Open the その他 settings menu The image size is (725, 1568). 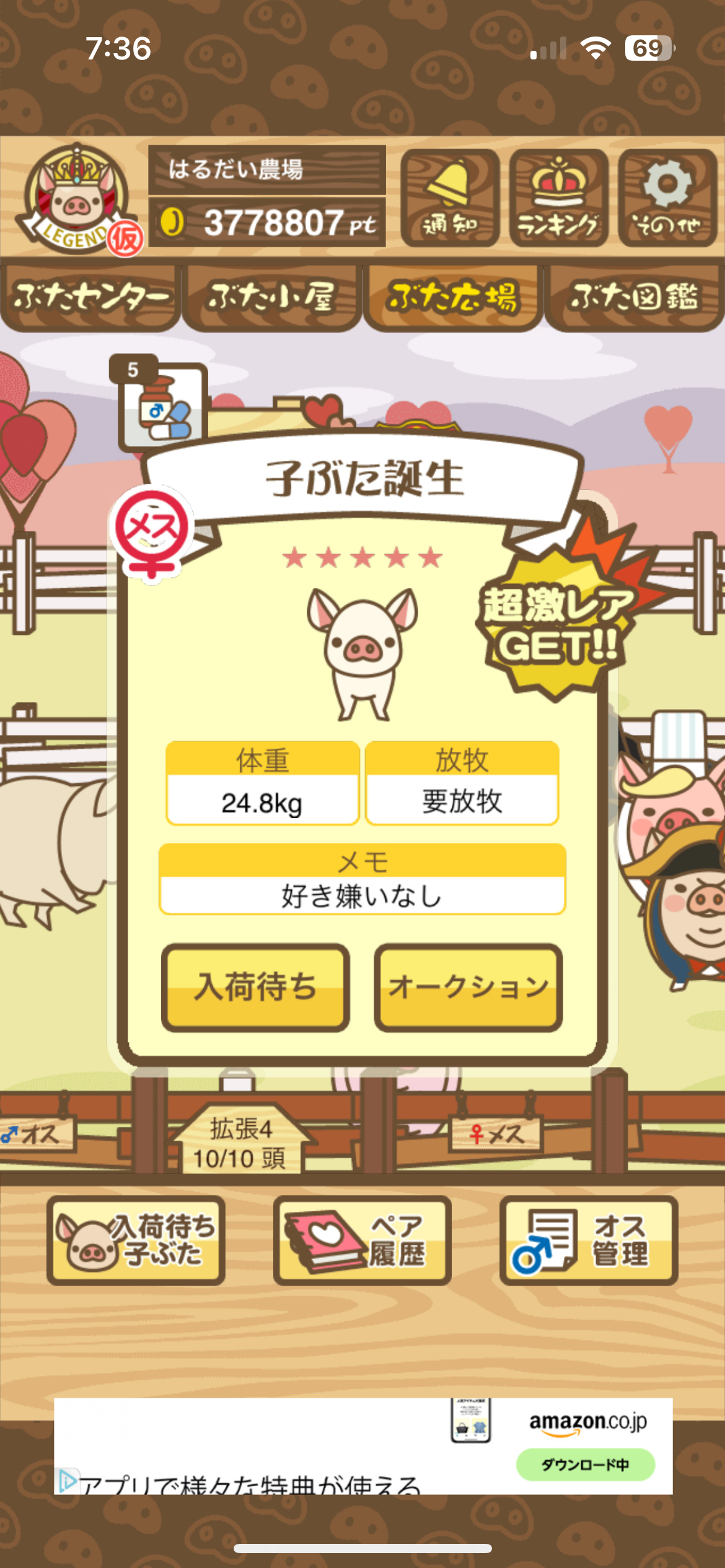pos(667,198)
